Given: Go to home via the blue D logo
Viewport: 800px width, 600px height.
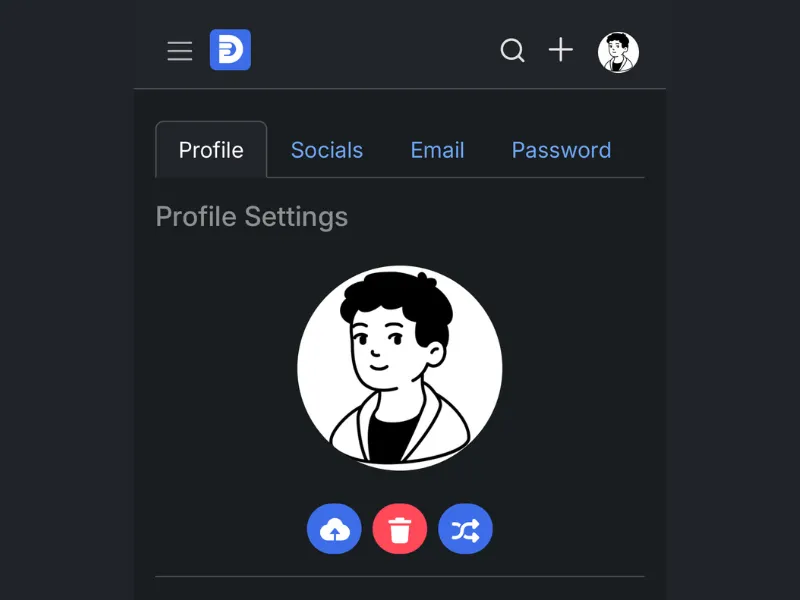Looking at the screenshot, I should (x=230, y=50).
